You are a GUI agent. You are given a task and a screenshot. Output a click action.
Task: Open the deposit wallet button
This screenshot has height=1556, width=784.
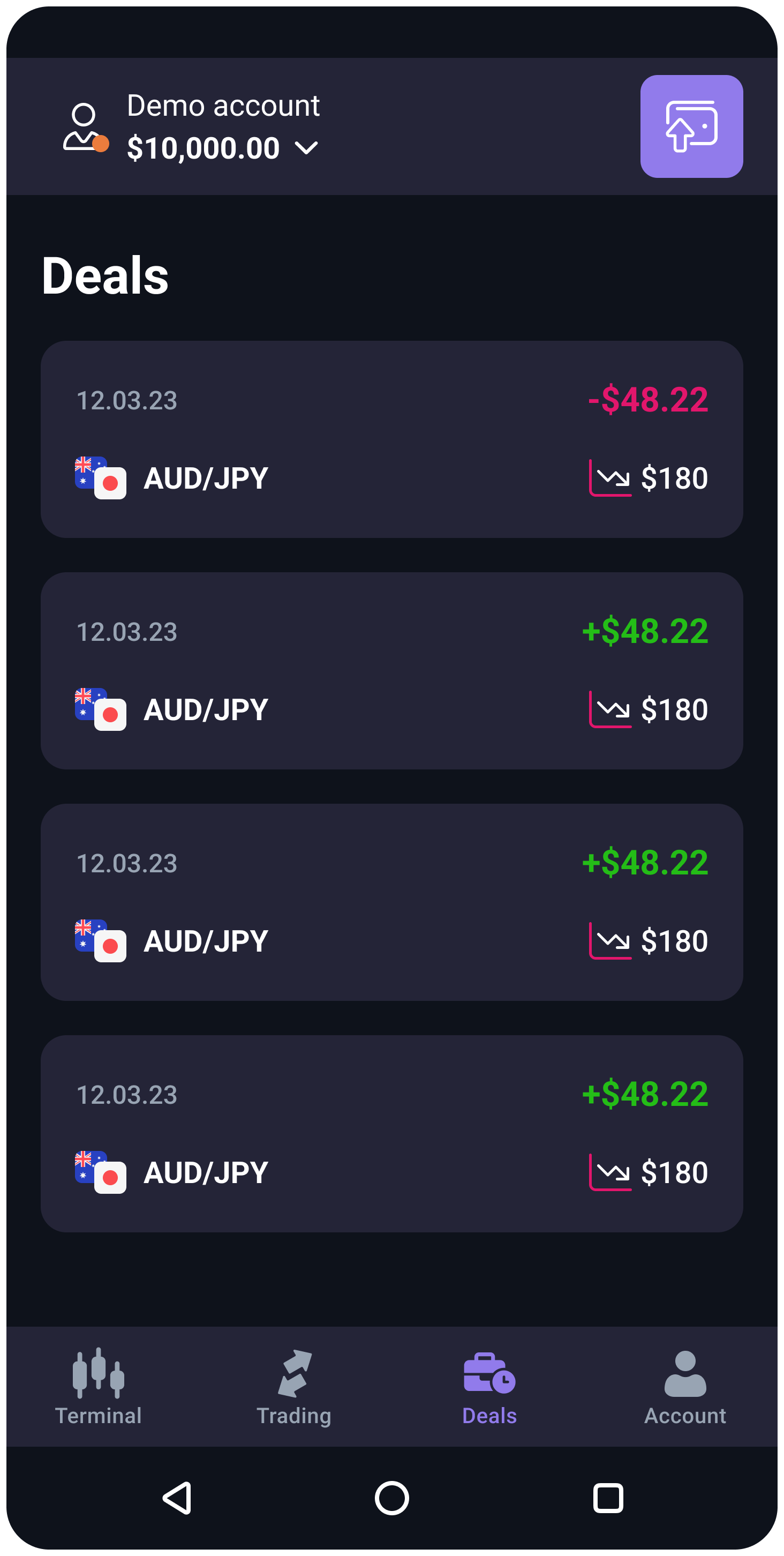(x=691, y=126)
